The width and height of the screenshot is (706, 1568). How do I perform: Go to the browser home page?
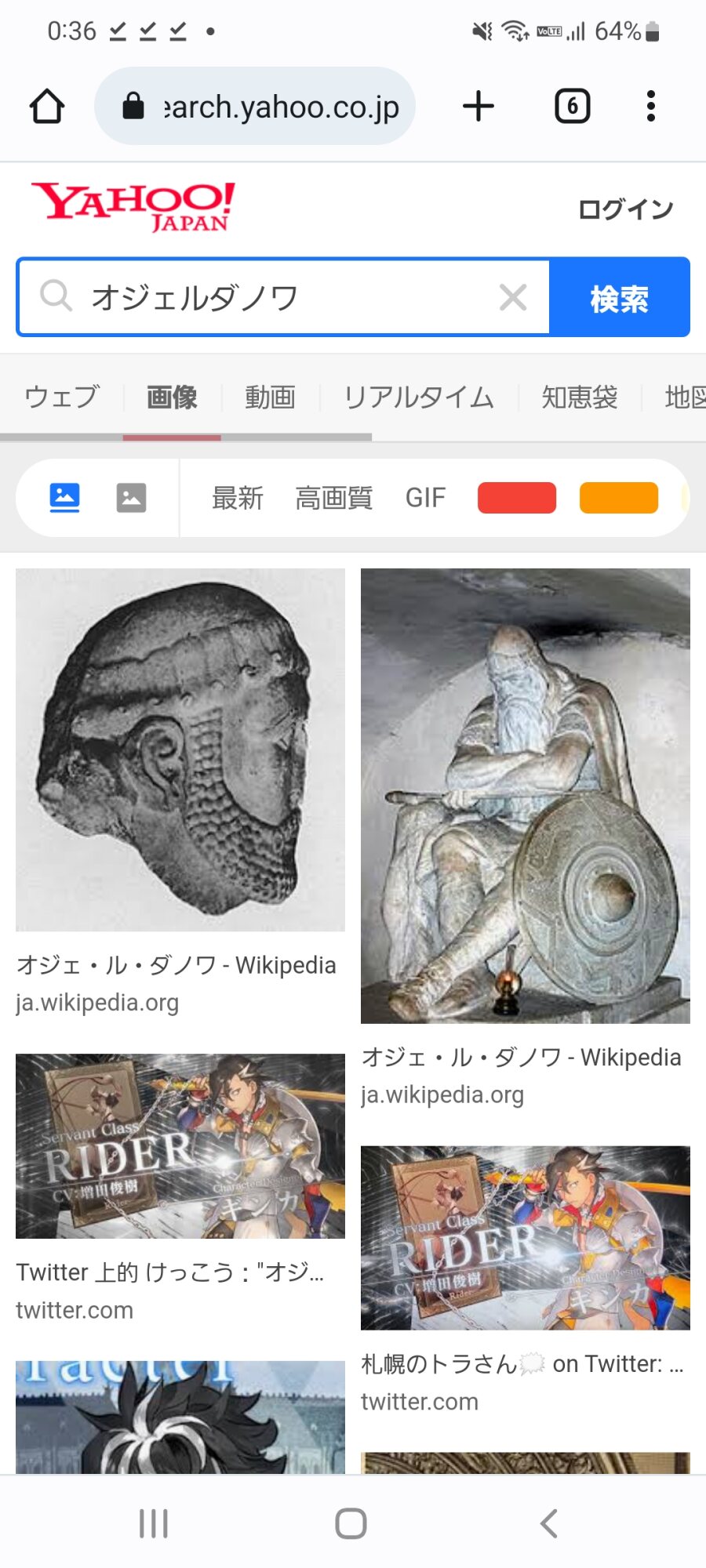(x=47, y=106)
